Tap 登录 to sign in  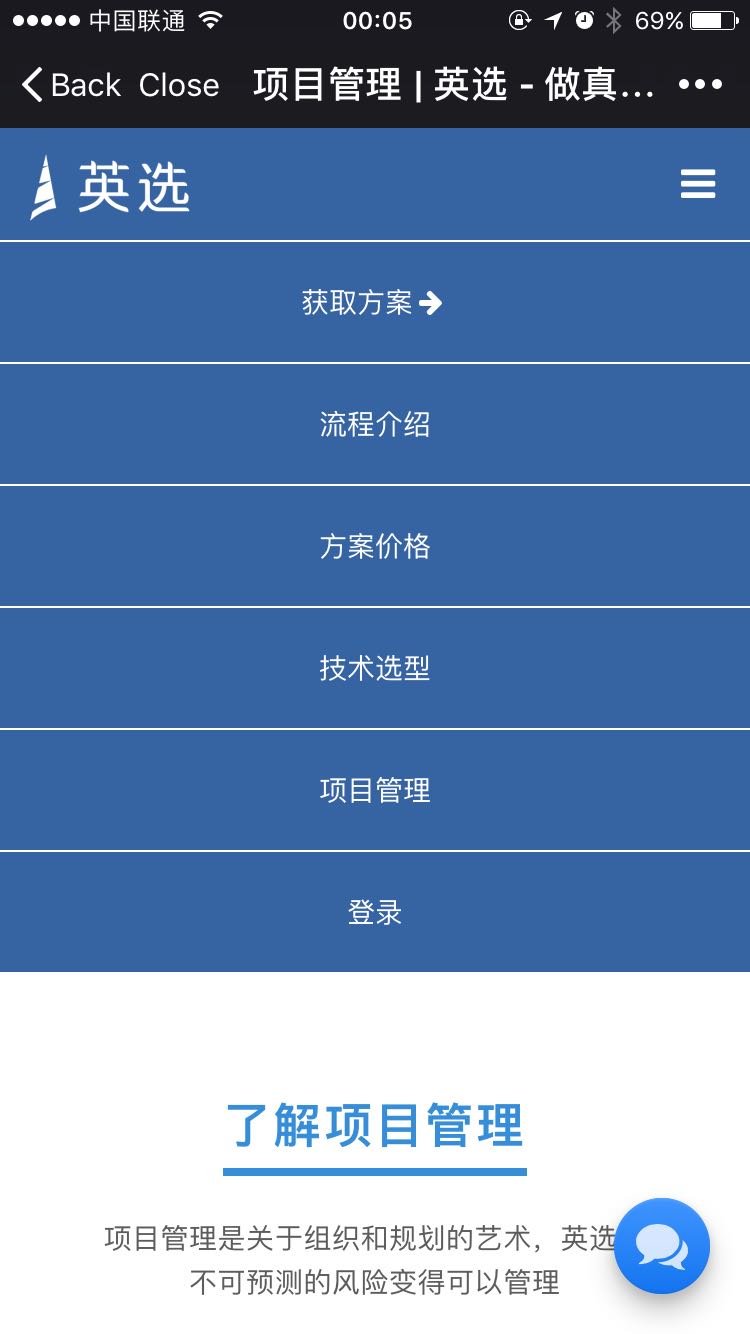pos(375,913)
